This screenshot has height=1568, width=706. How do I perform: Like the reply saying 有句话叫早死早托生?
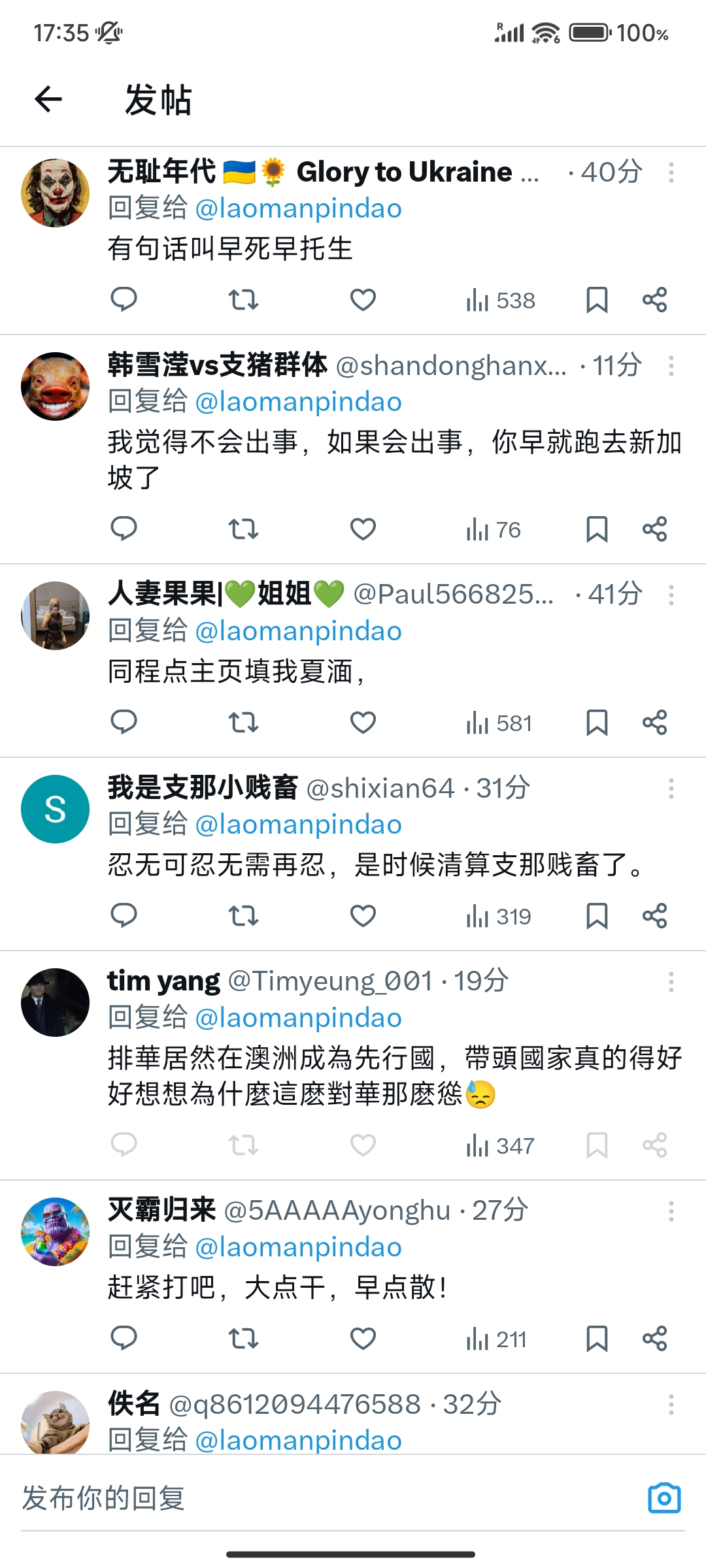pos(363,300)
